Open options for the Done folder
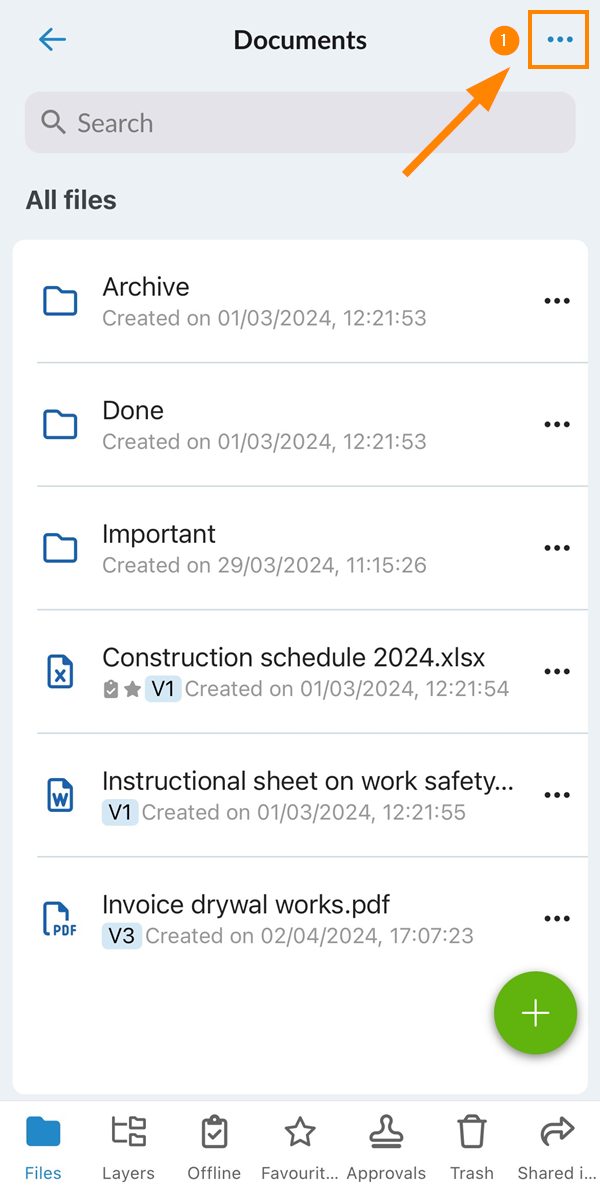600x1194 pixels. (x=557, y=424)
